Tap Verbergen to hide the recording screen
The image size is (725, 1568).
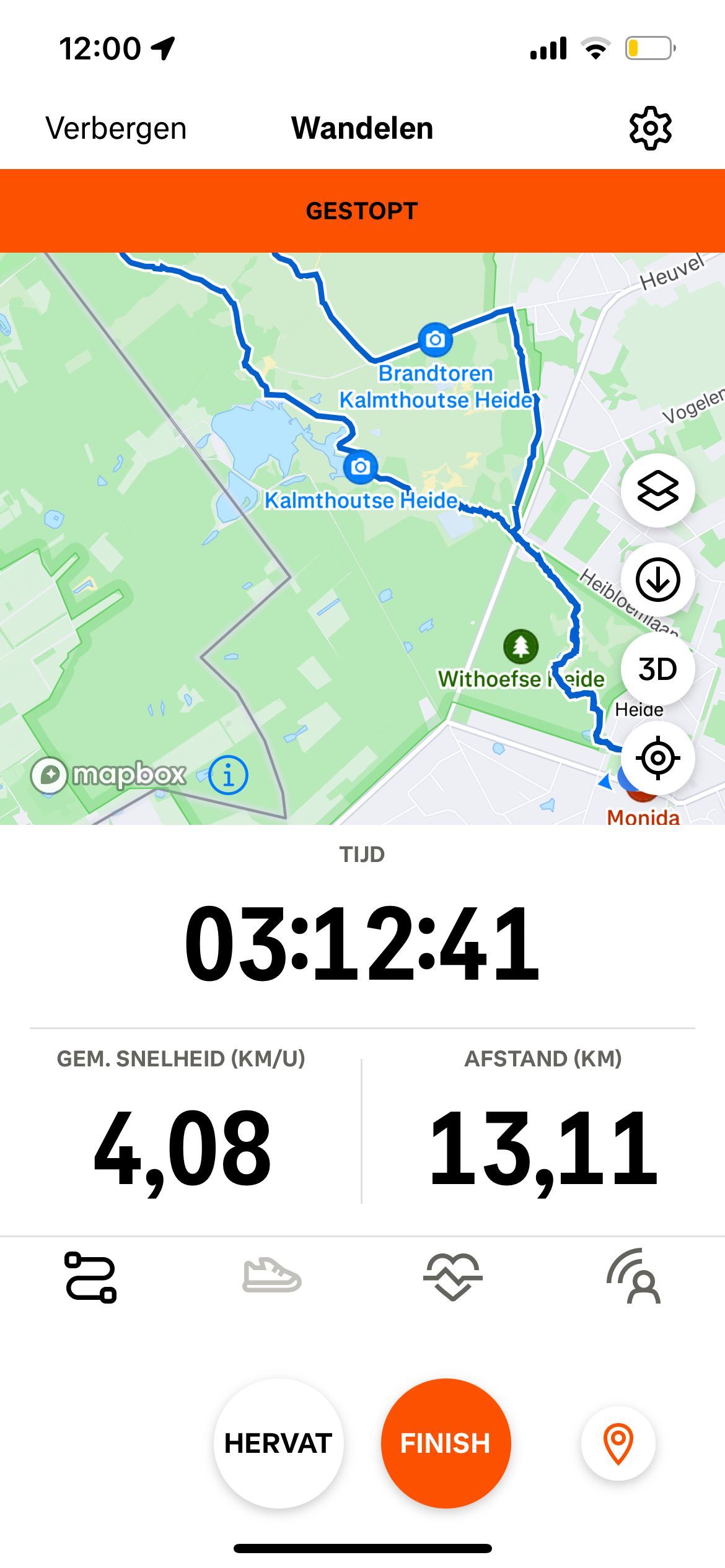[x=116, y=129]
